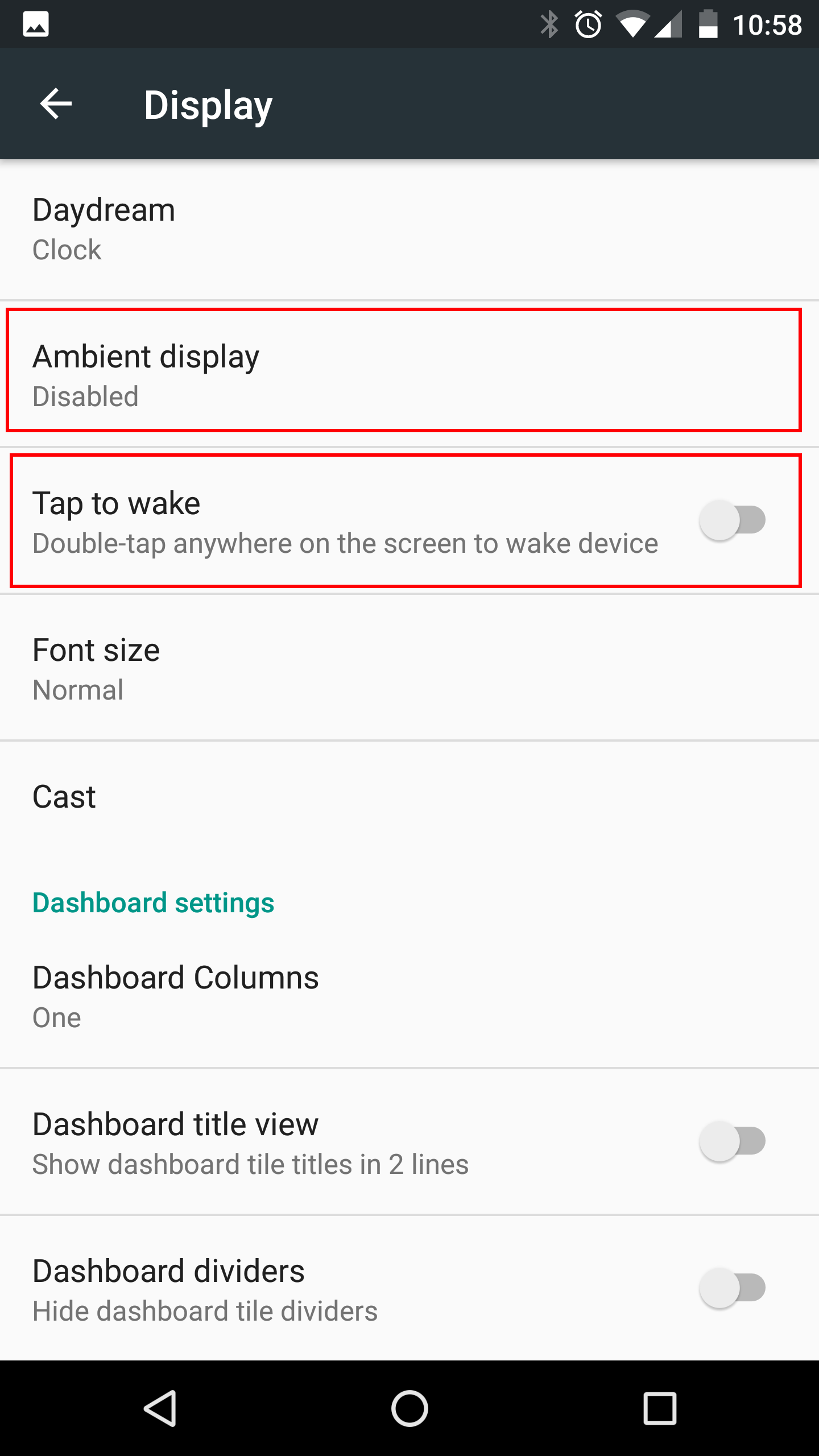Navigate back with the top arrow
This screenshot has height=1456, width=819.
pyautogui.click(x=55, y=105)
